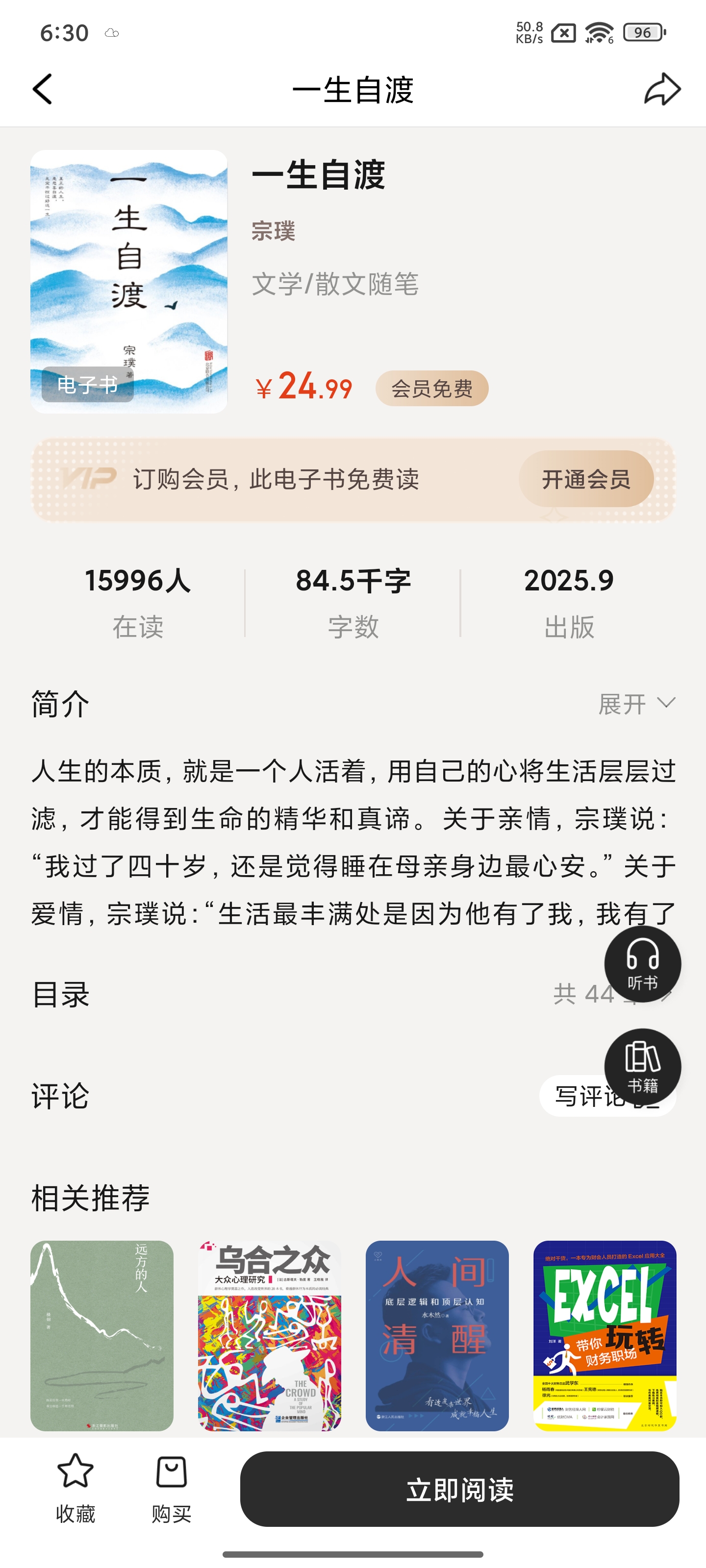Tap the 开通会员 button
This screenshot has height=1568, width=706.
point(585,479)
